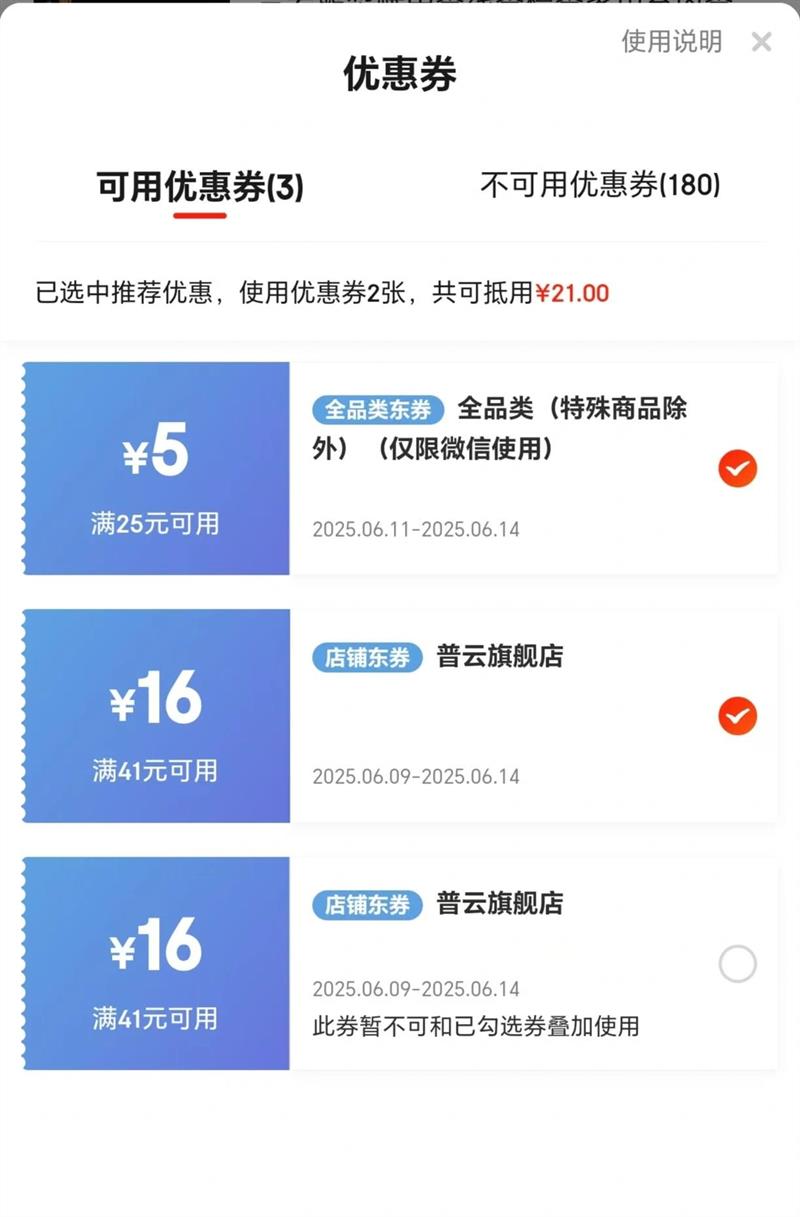
Task: Uncheck the selected ¥16 普云旗舰店 coupon
Action: point(738,716)
